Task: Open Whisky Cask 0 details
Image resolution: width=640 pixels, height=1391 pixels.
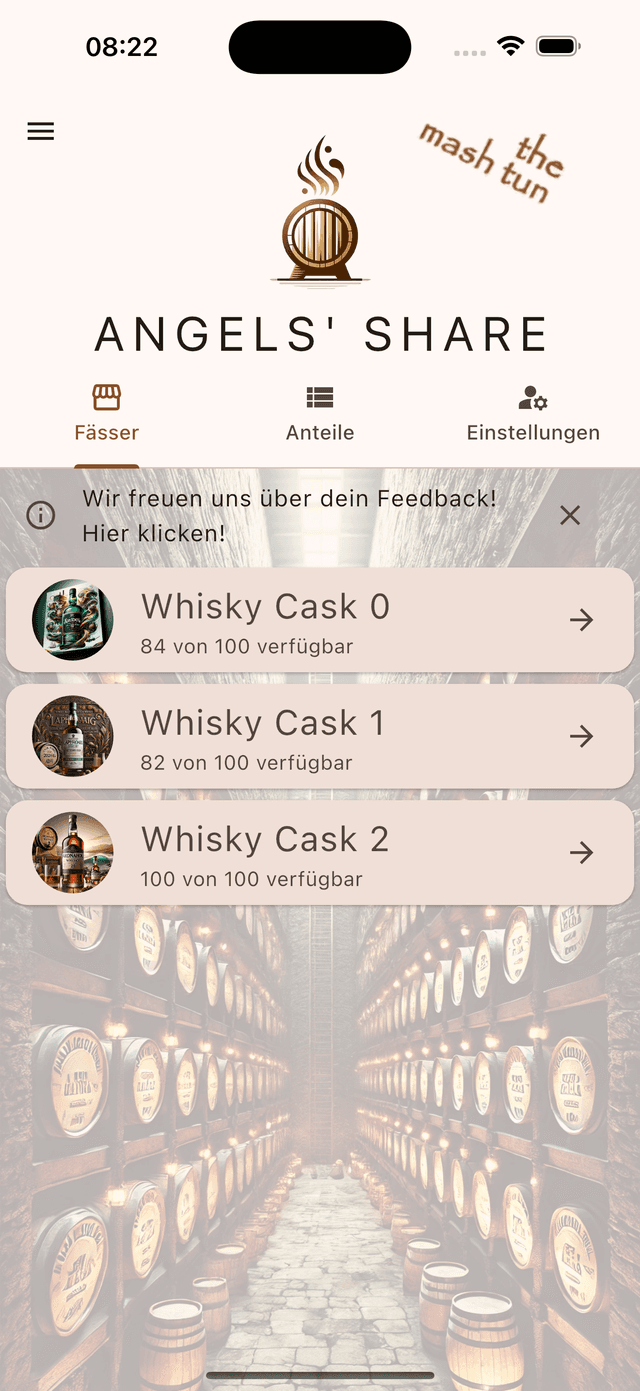Action: (320, 621)
